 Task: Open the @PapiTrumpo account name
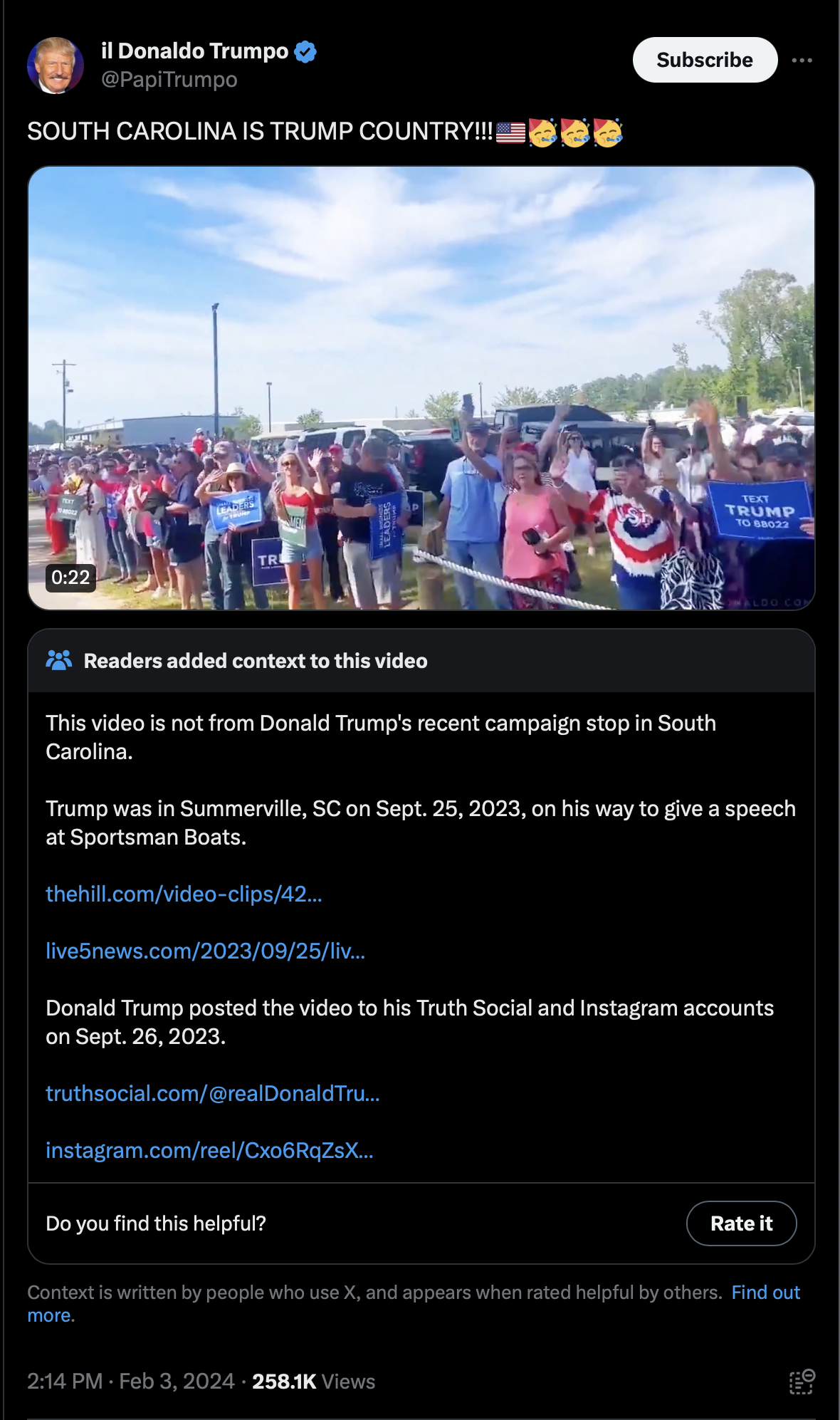[x=169, y=79]
